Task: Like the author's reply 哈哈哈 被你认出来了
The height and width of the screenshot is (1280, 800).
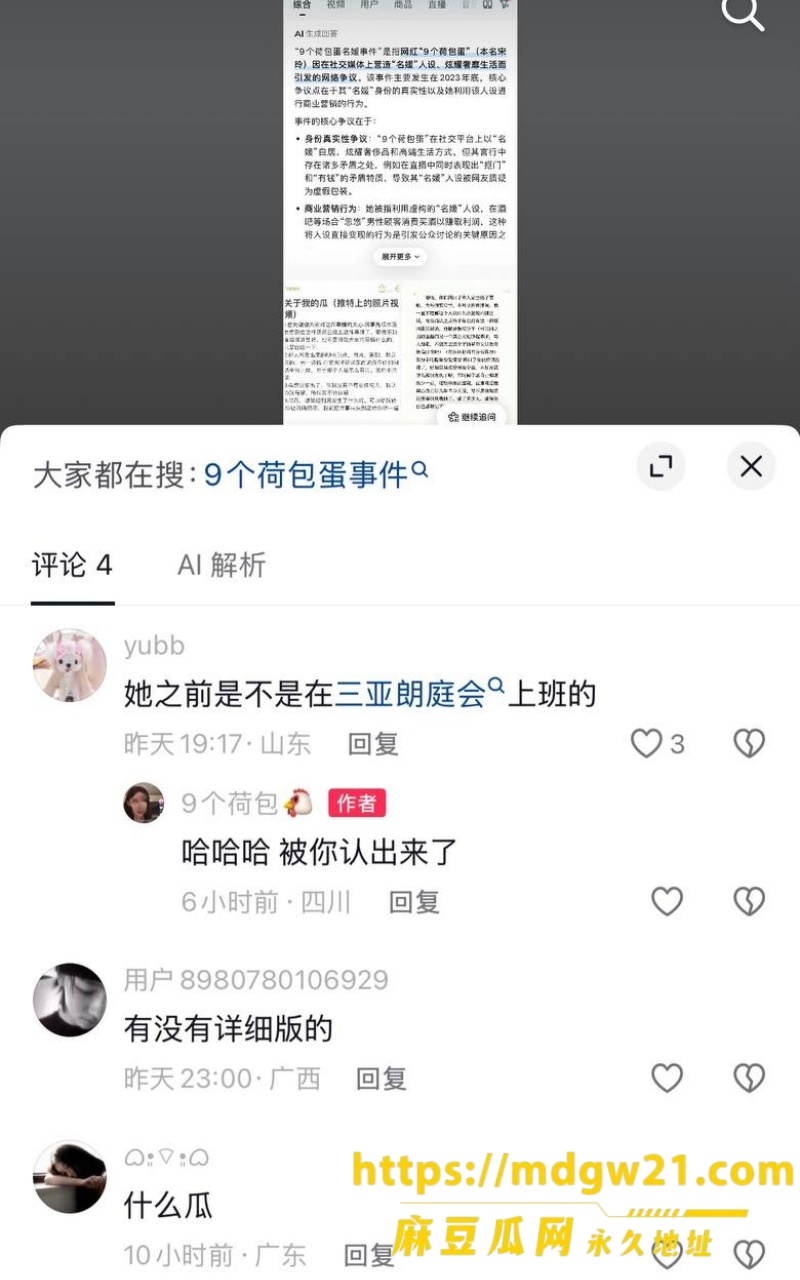Action: tap(667, 902)
